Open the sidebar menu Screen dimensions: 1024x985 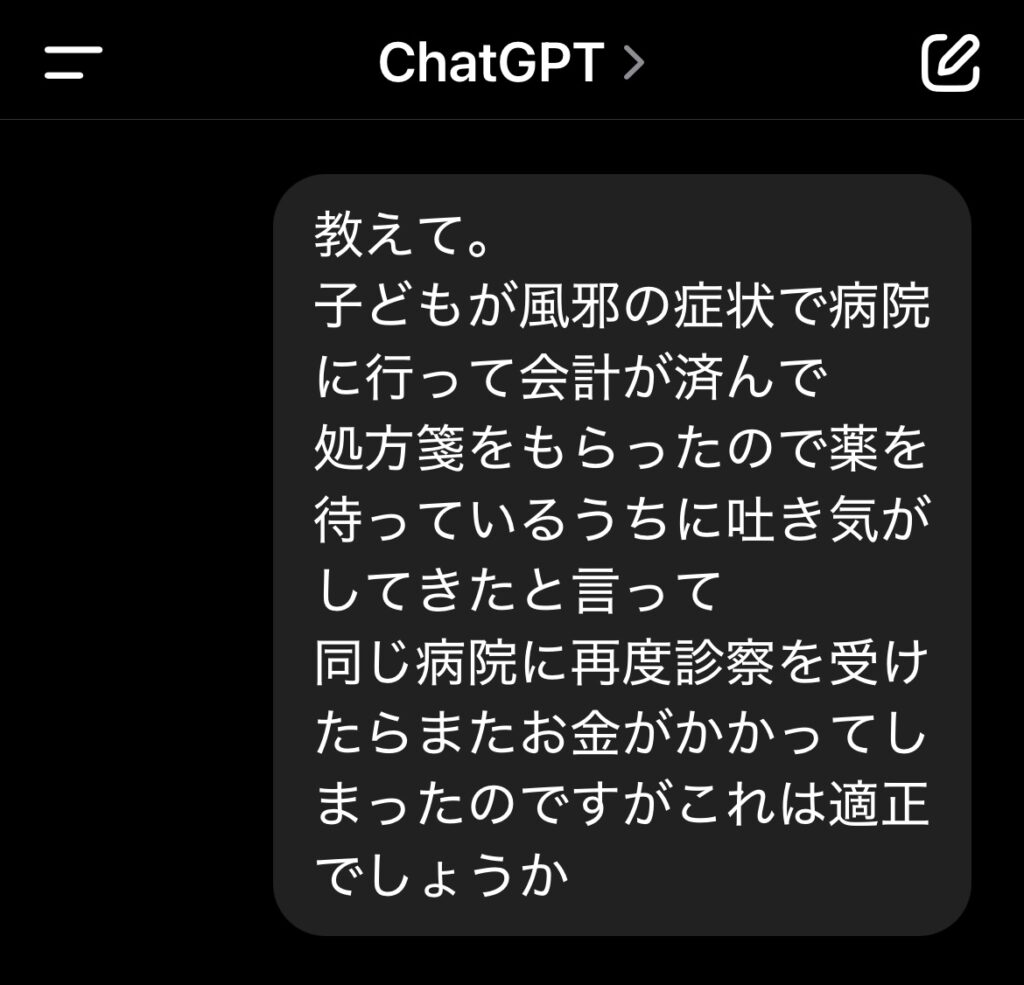pyautogui.click(x=73, y=62)
